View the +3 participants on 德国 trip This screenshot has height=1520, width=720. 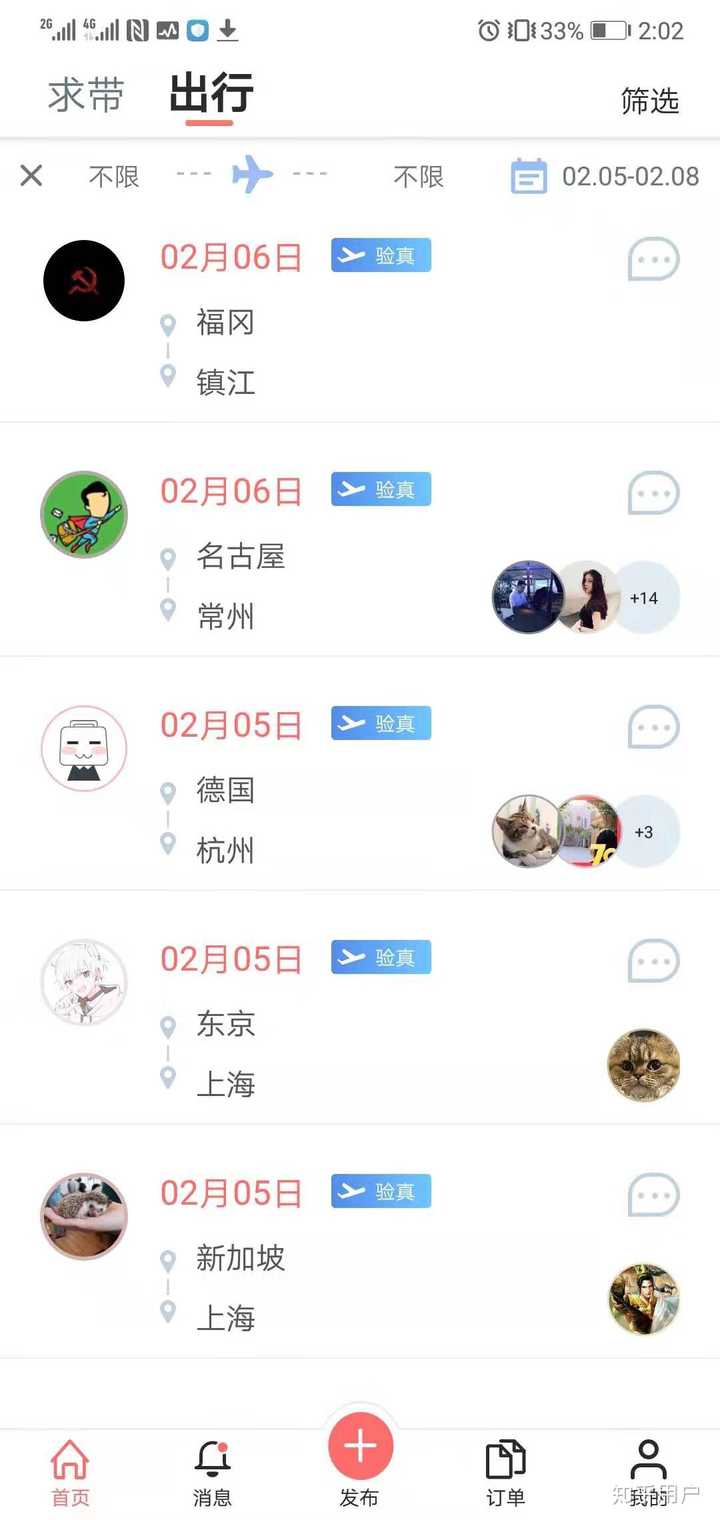(644, 832)
